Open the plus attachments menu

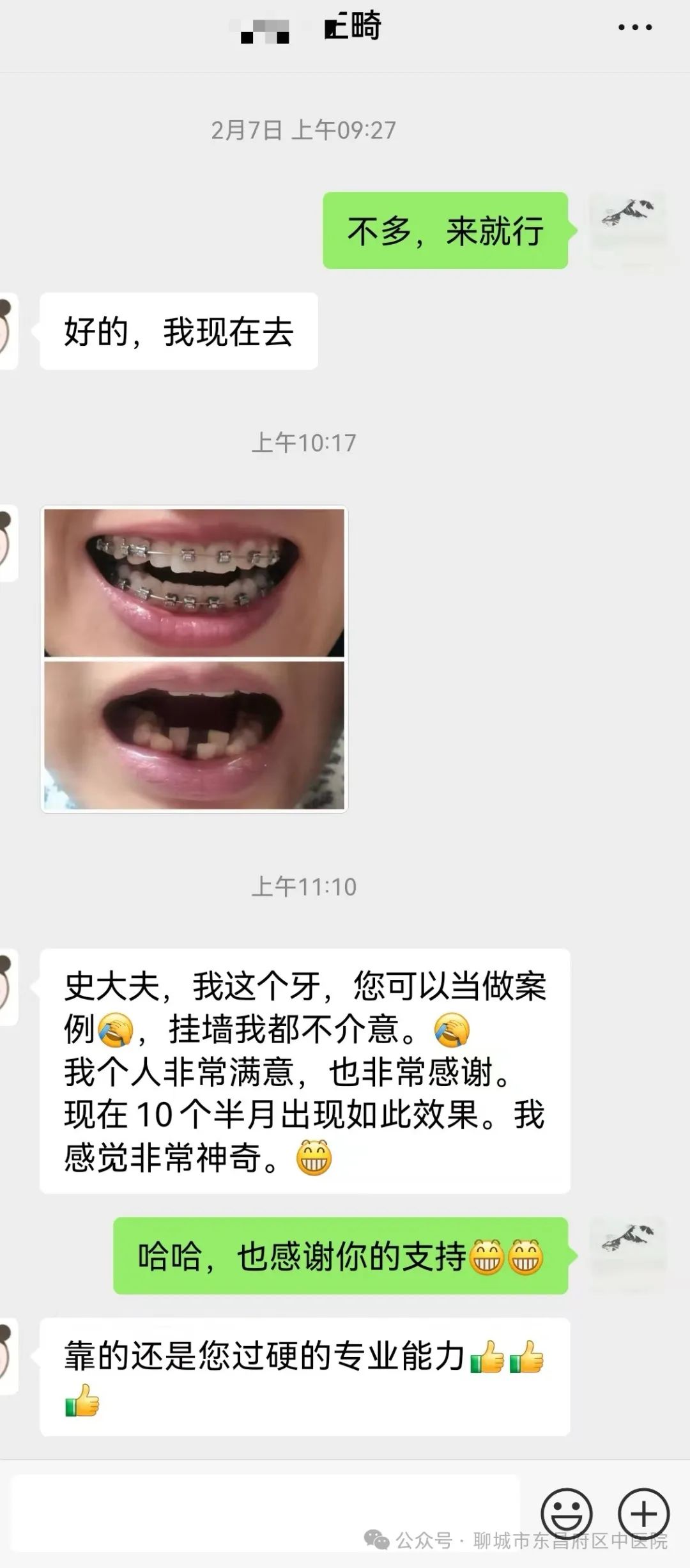point(643,1513)
